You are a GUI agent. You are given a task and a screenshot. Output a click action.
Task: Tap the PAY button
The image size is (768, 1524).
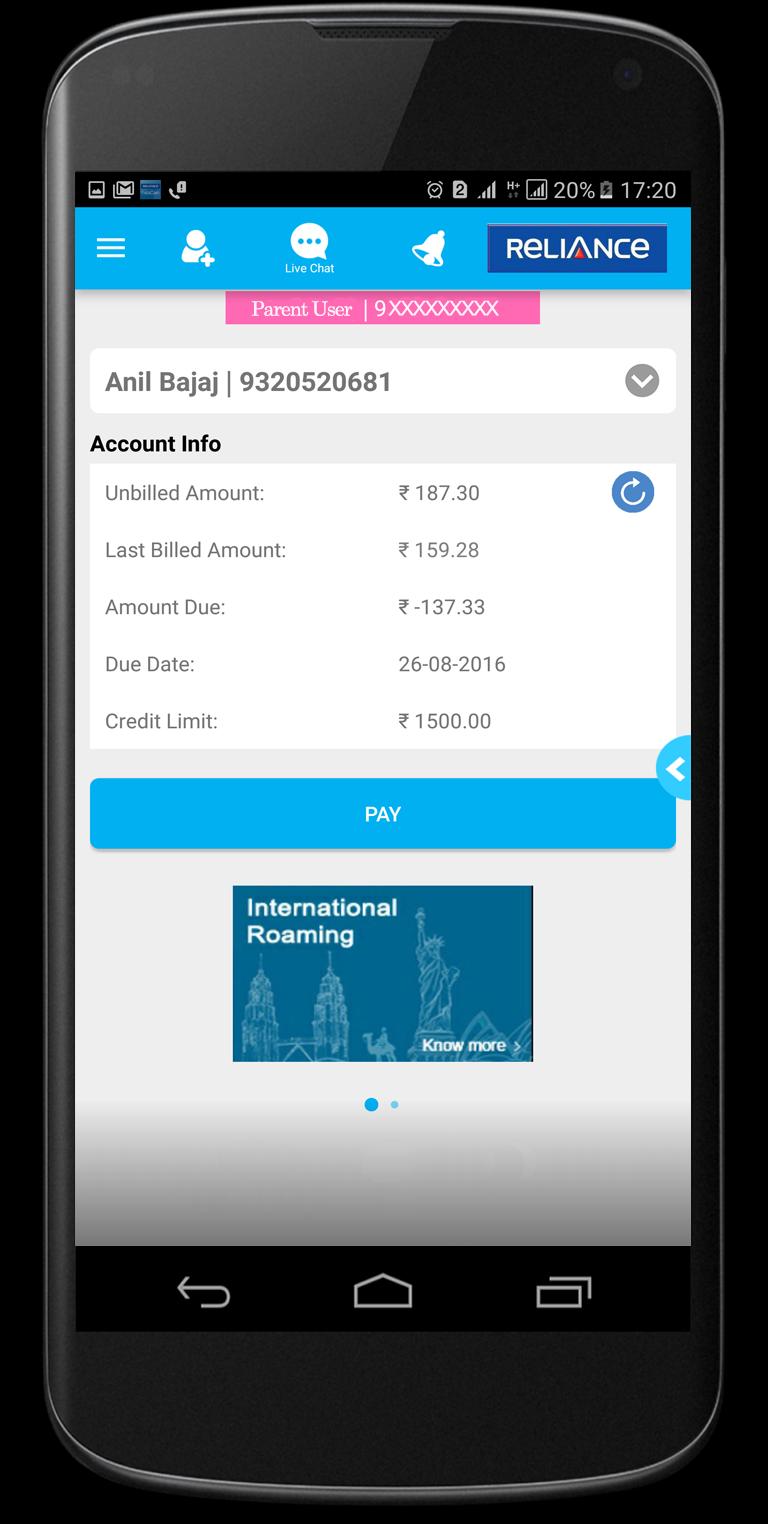tap(383, 814)
